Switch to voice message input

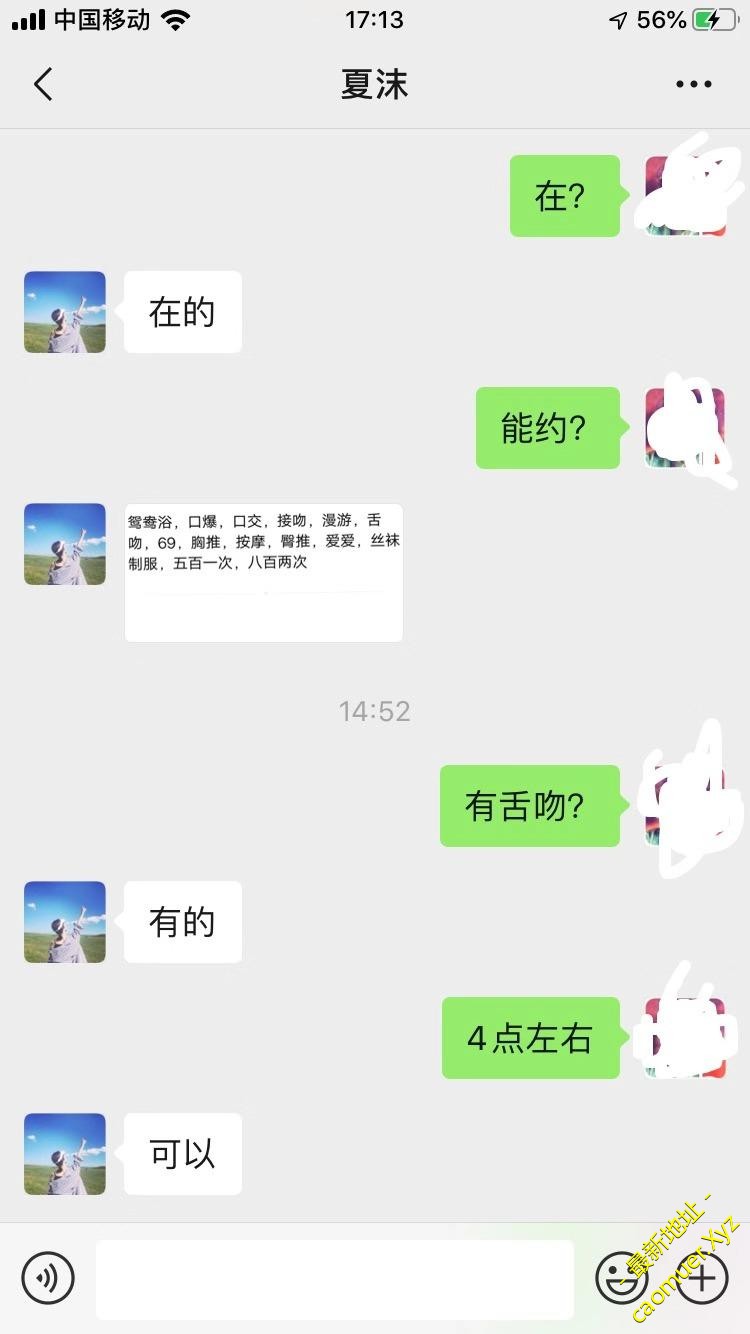point(48,1277)
